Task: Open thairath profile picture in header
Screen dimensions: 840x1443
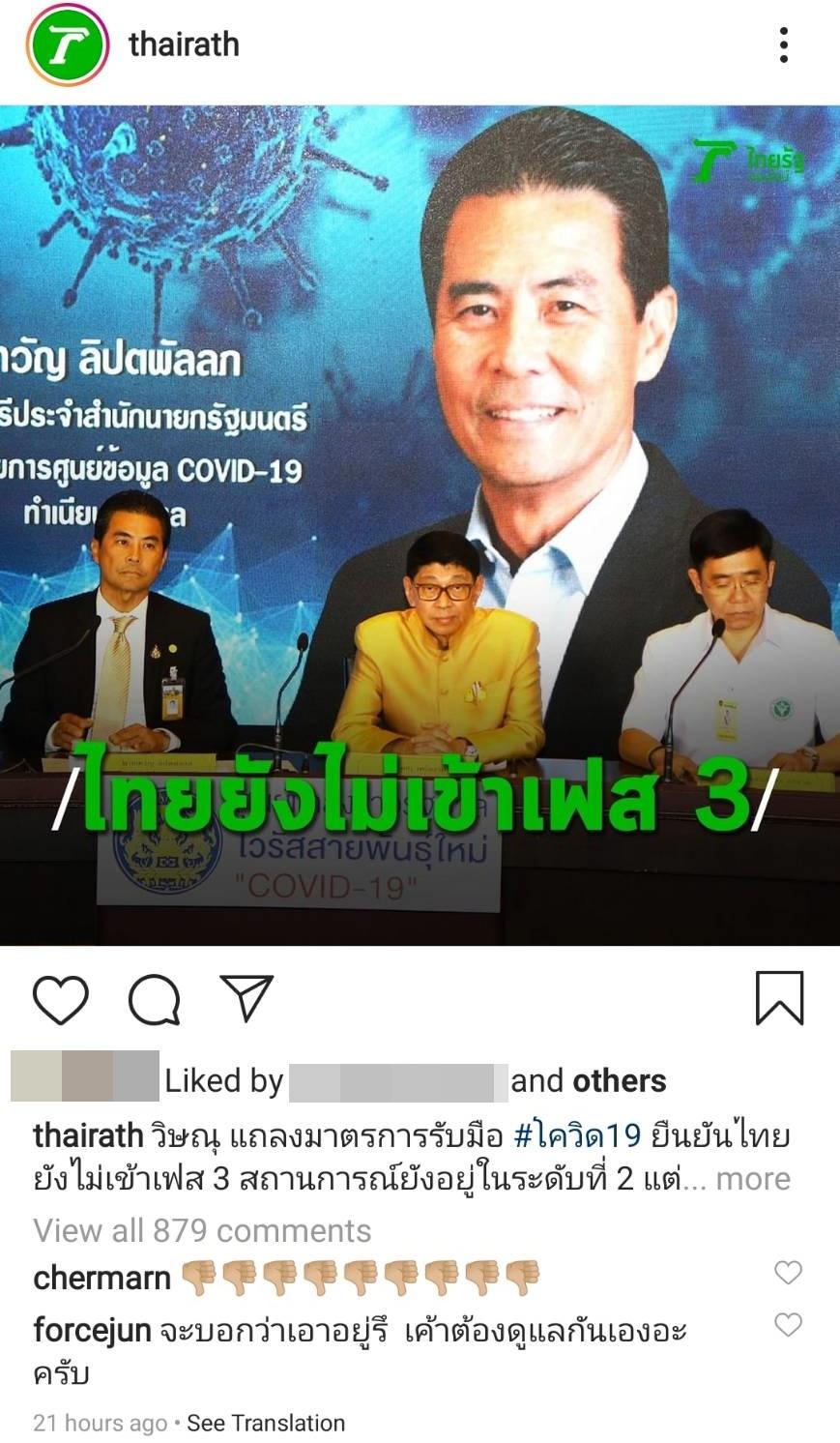Action: pyautogui.click(x=65, y=44)
